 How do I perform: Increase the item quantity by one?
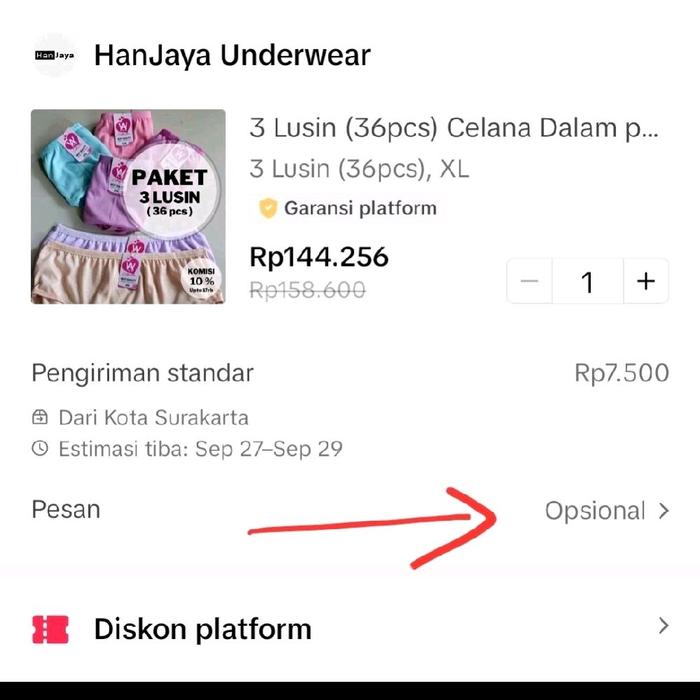pos(646,282)
